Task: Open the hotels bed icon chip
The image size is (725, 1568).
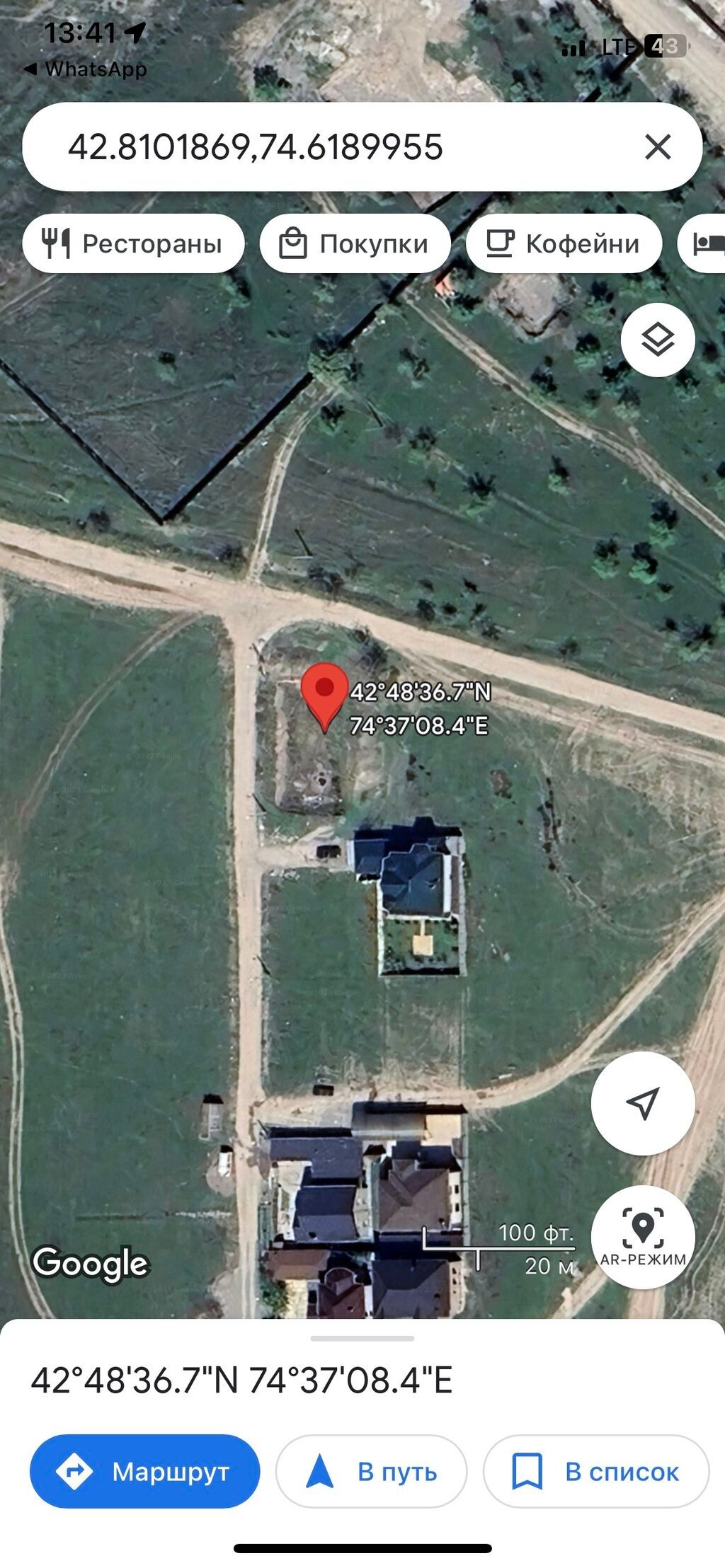Action: (703, 244)
